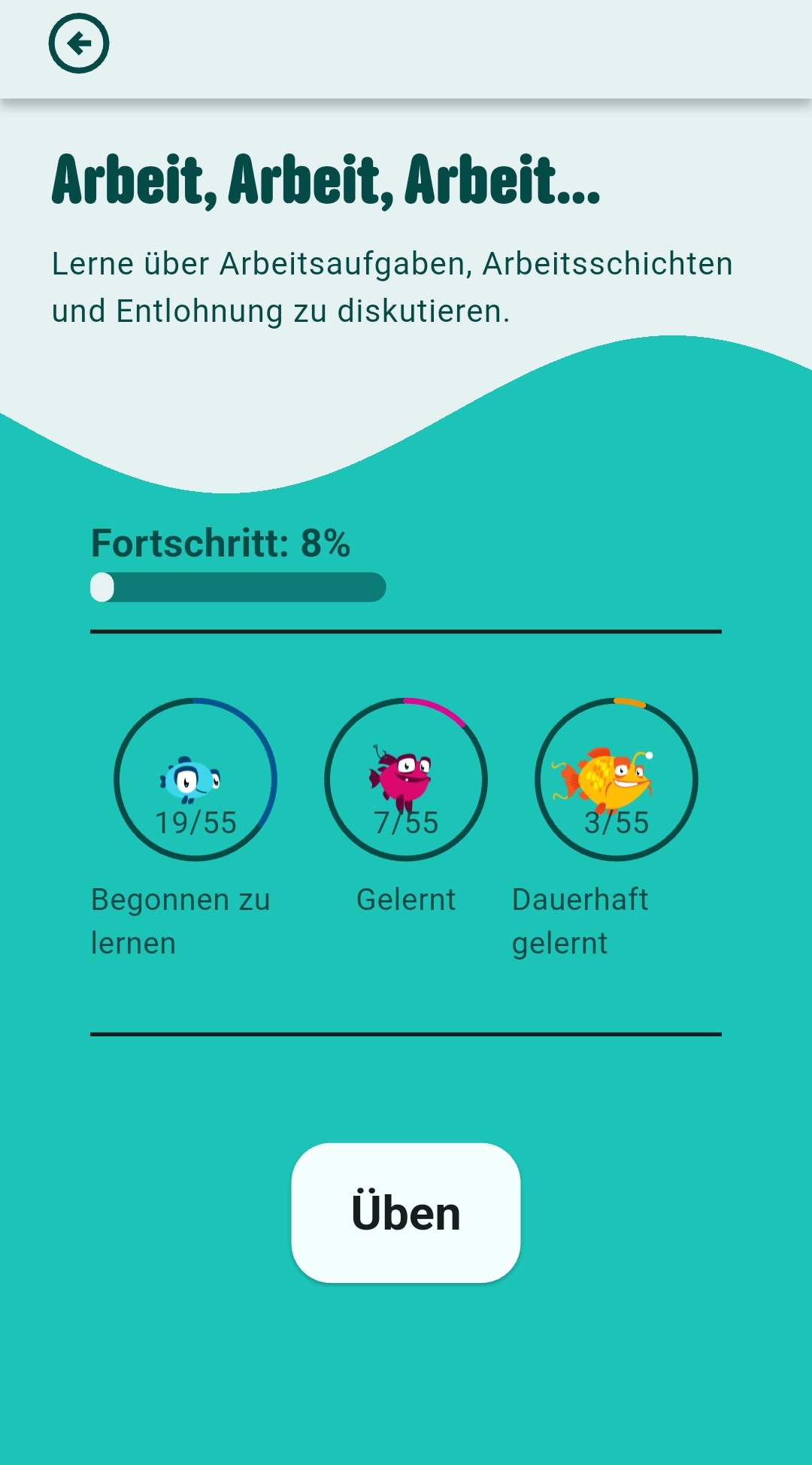Open the Gelernt words circle

click(x=406, y=780)
